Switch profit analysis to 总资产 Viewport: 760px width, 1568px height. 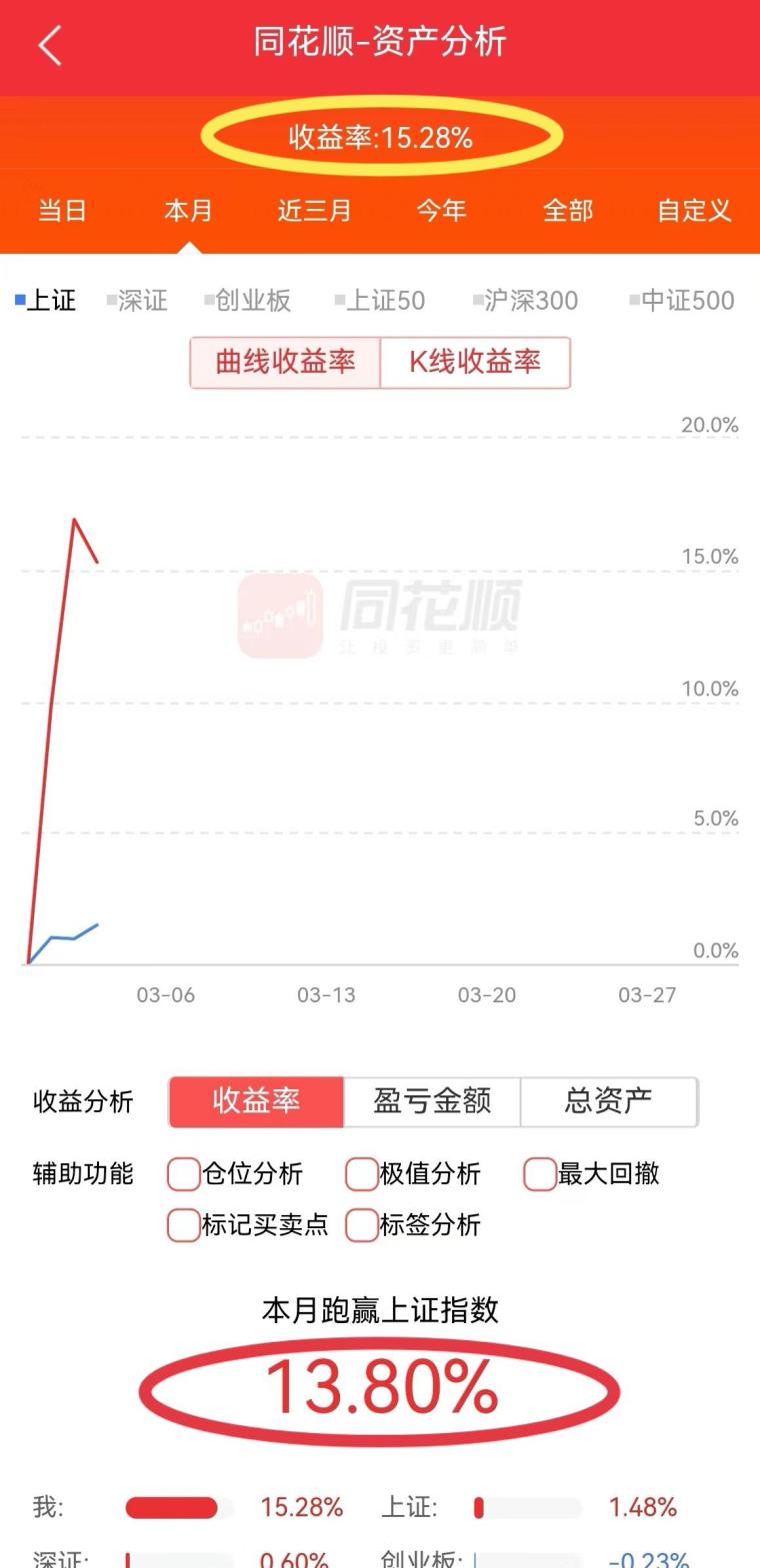coord(608,1101)
